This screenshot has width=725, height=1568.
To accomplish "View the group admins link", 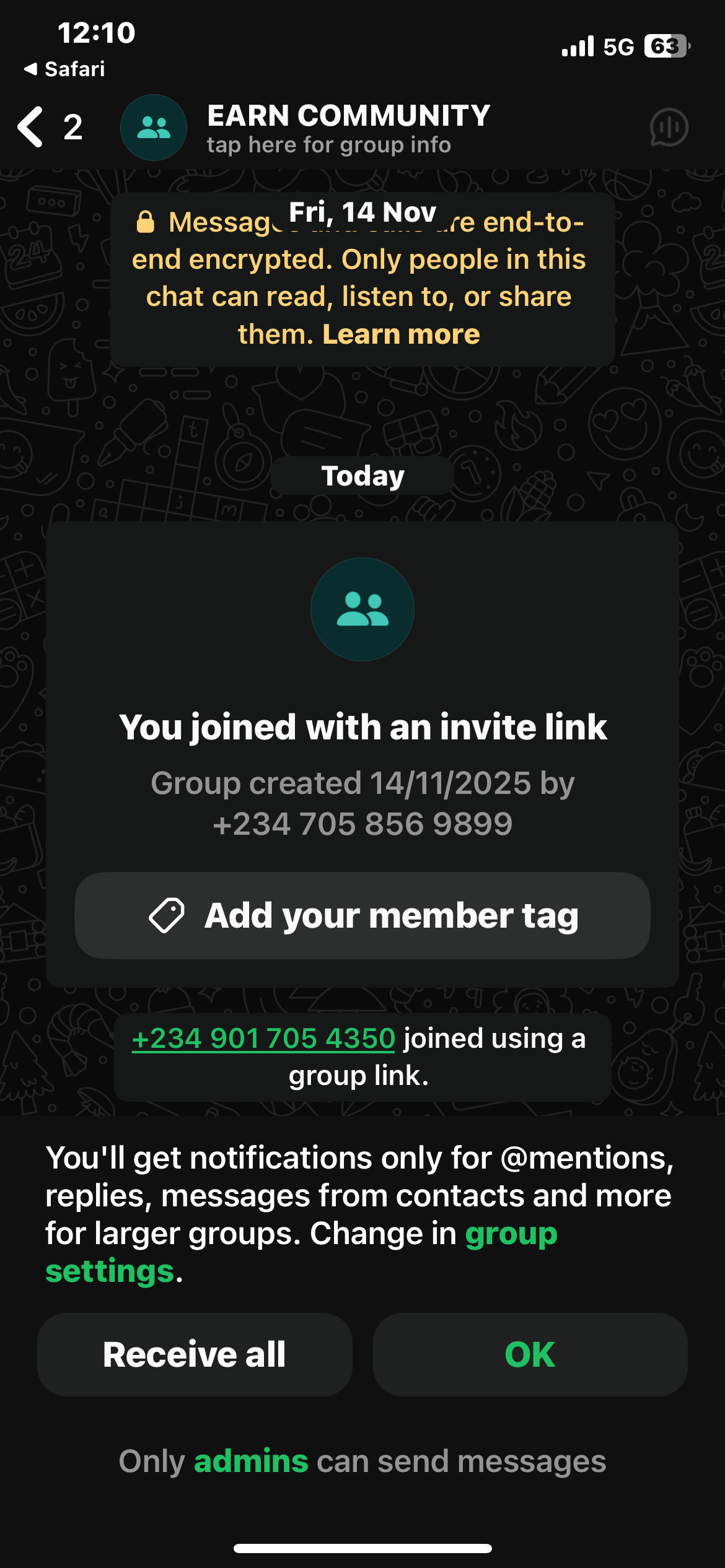I will tap(251, 1461).
